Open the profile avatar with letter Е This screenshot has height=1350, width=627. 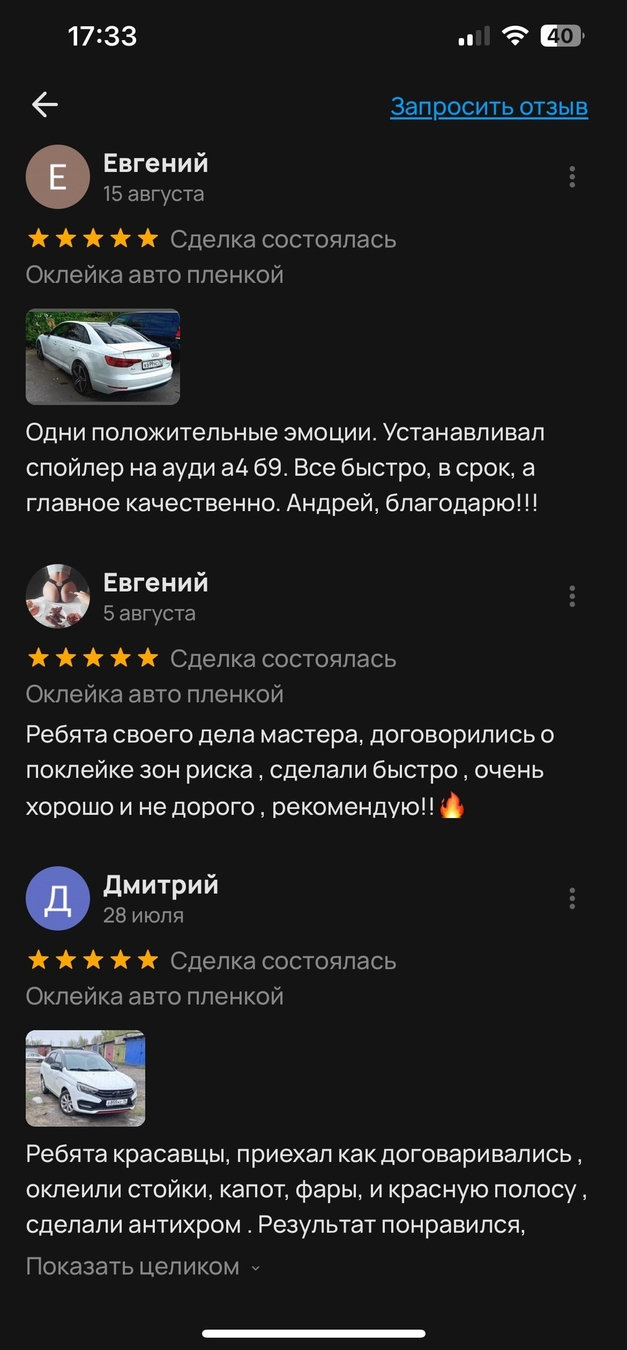[x=58, y=177]
